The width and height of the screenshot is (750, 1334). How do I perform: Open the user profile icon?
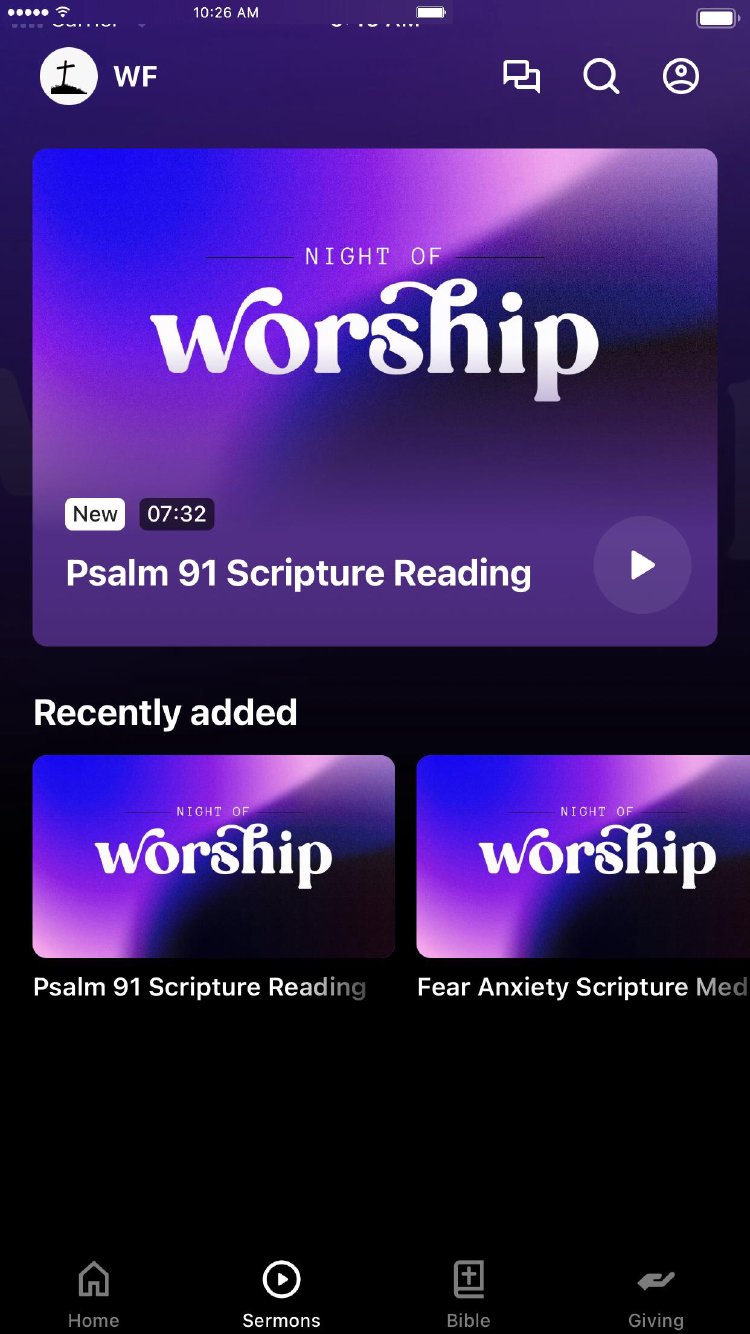pyautogui.click(x=681, y=77)
